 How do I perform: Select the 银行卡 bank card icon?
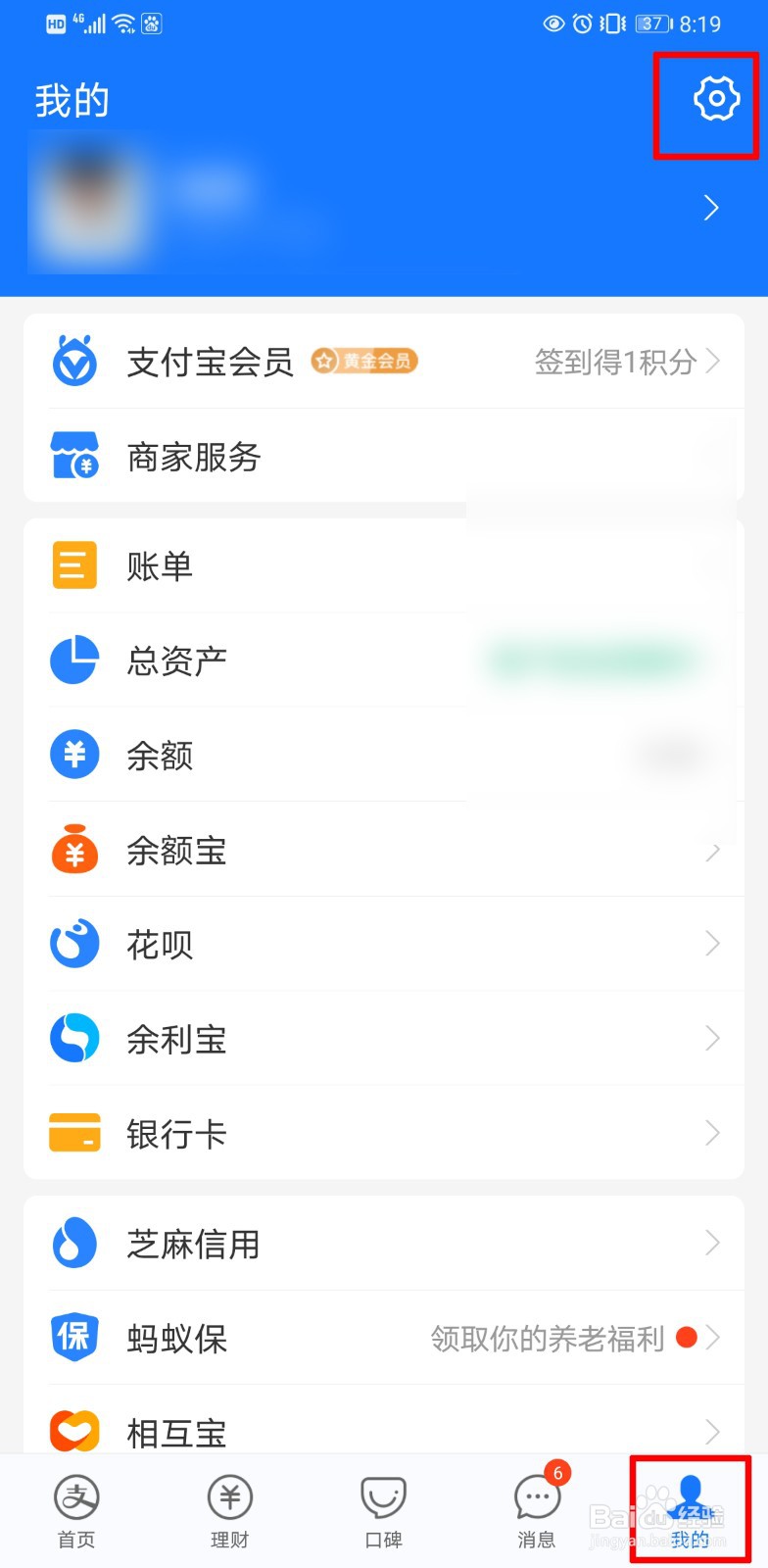[74, 1133]
